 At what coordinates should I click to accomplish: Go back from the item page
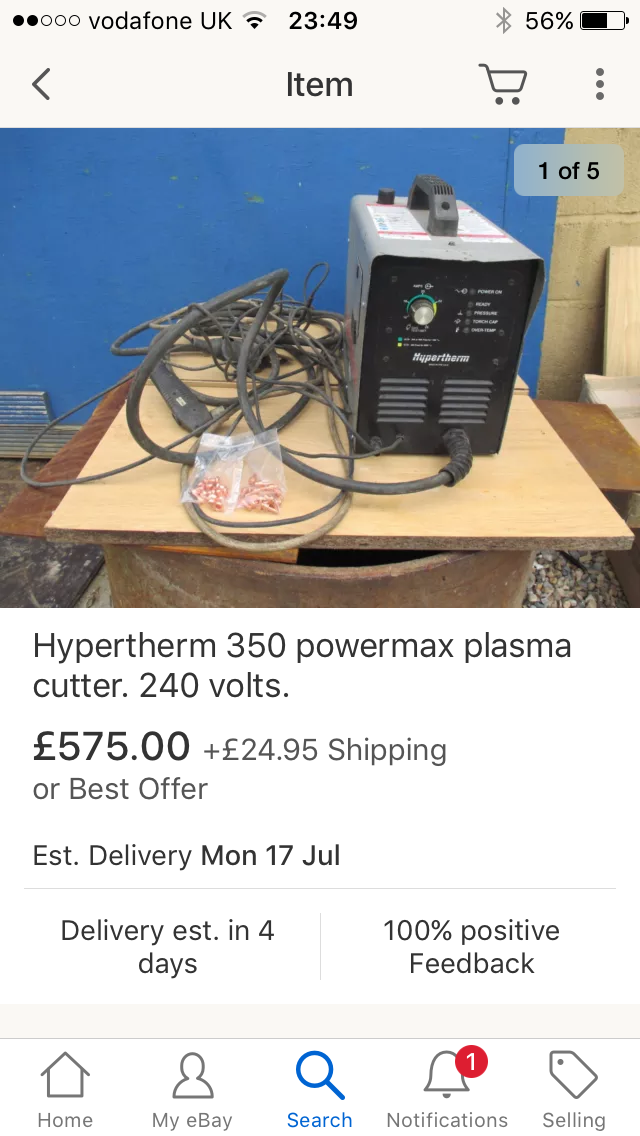(41, 84)
